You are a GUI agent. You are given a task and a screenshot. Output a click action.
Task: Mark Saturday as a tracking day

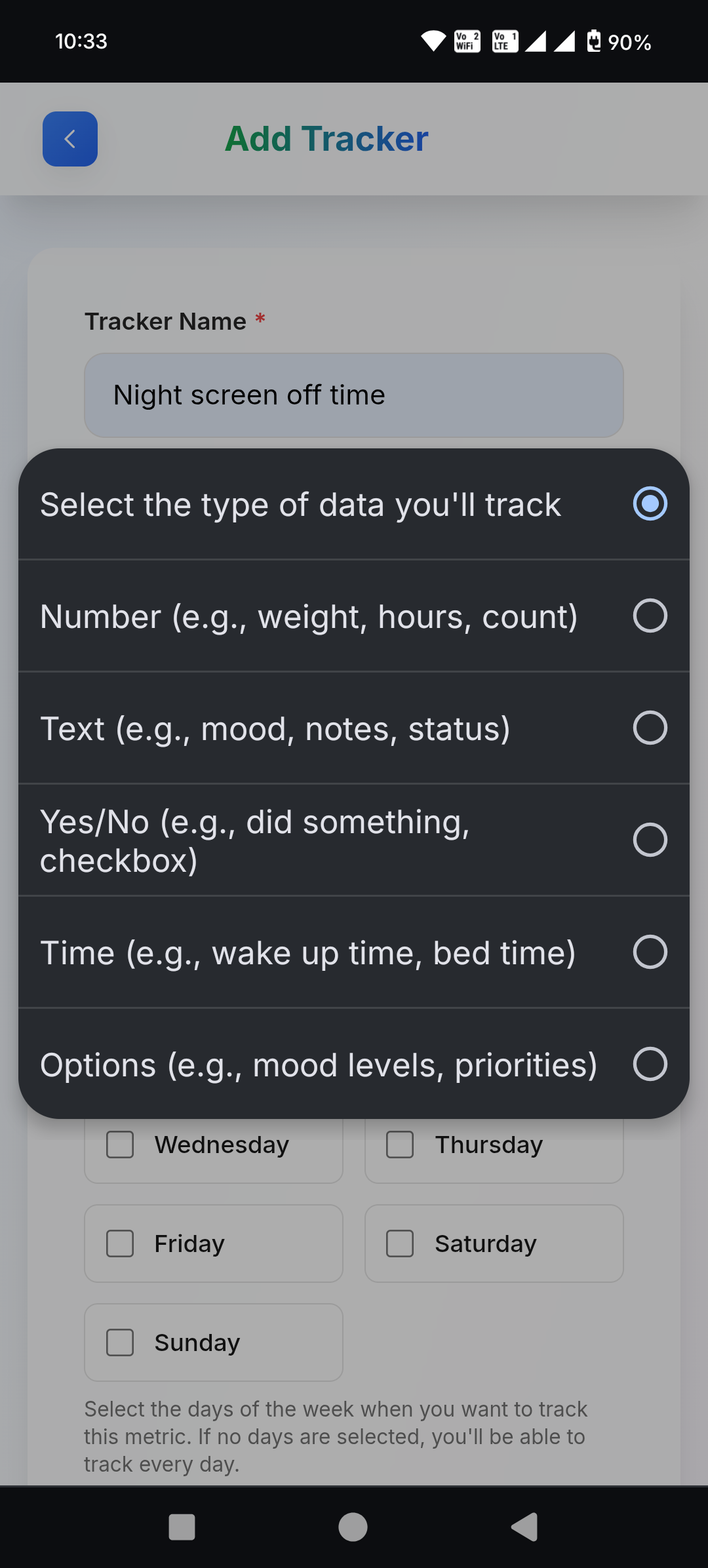tap(400, 1244)
